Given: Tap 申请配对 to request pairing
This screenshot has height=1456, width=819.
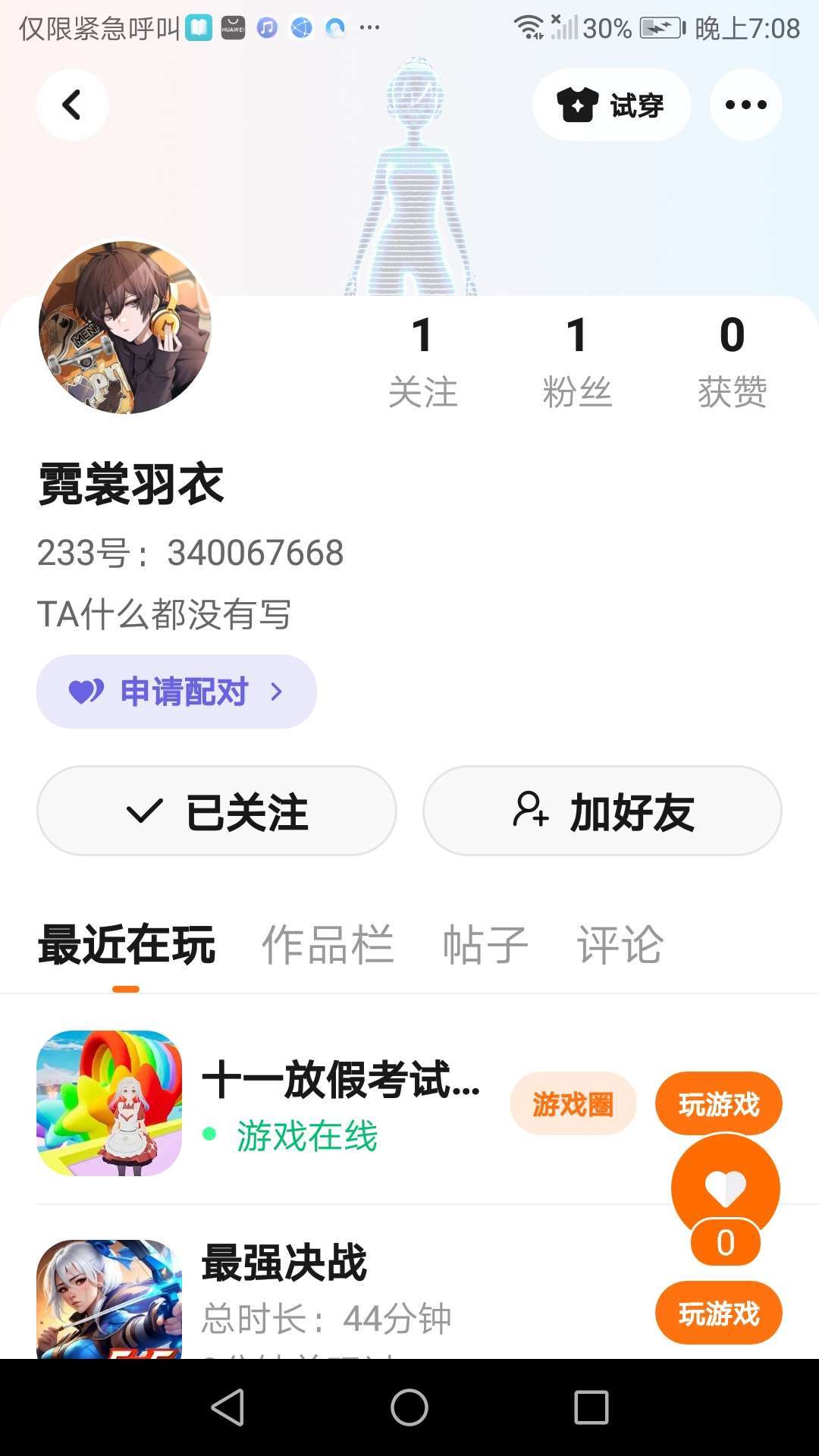Looking at the screenshot, I should pos(177,692).
